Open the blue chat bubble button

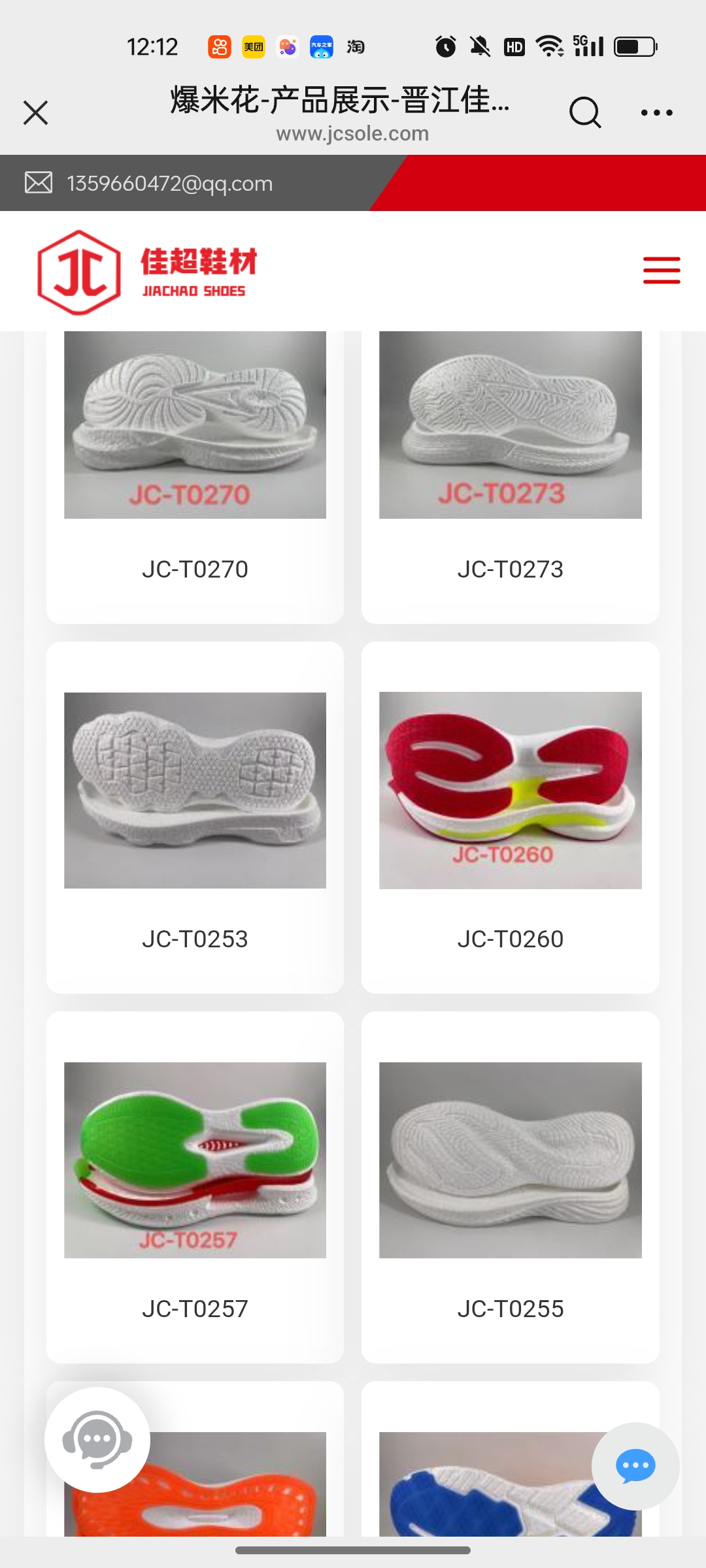pos(635,1465)
